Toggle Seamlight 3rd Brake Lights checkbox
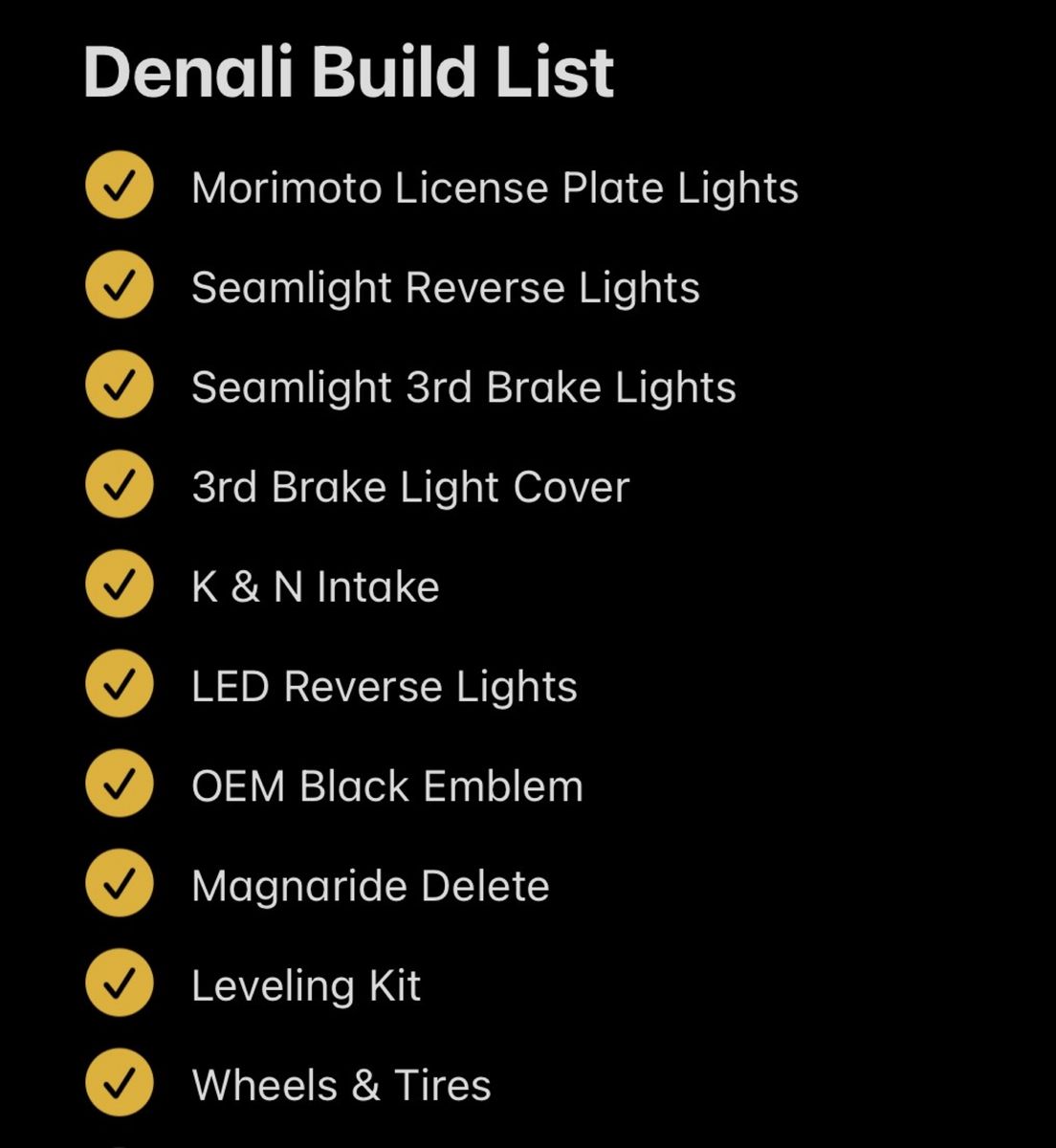Viewport: 1056px width, 1148px height. click(x=119, y=385)
